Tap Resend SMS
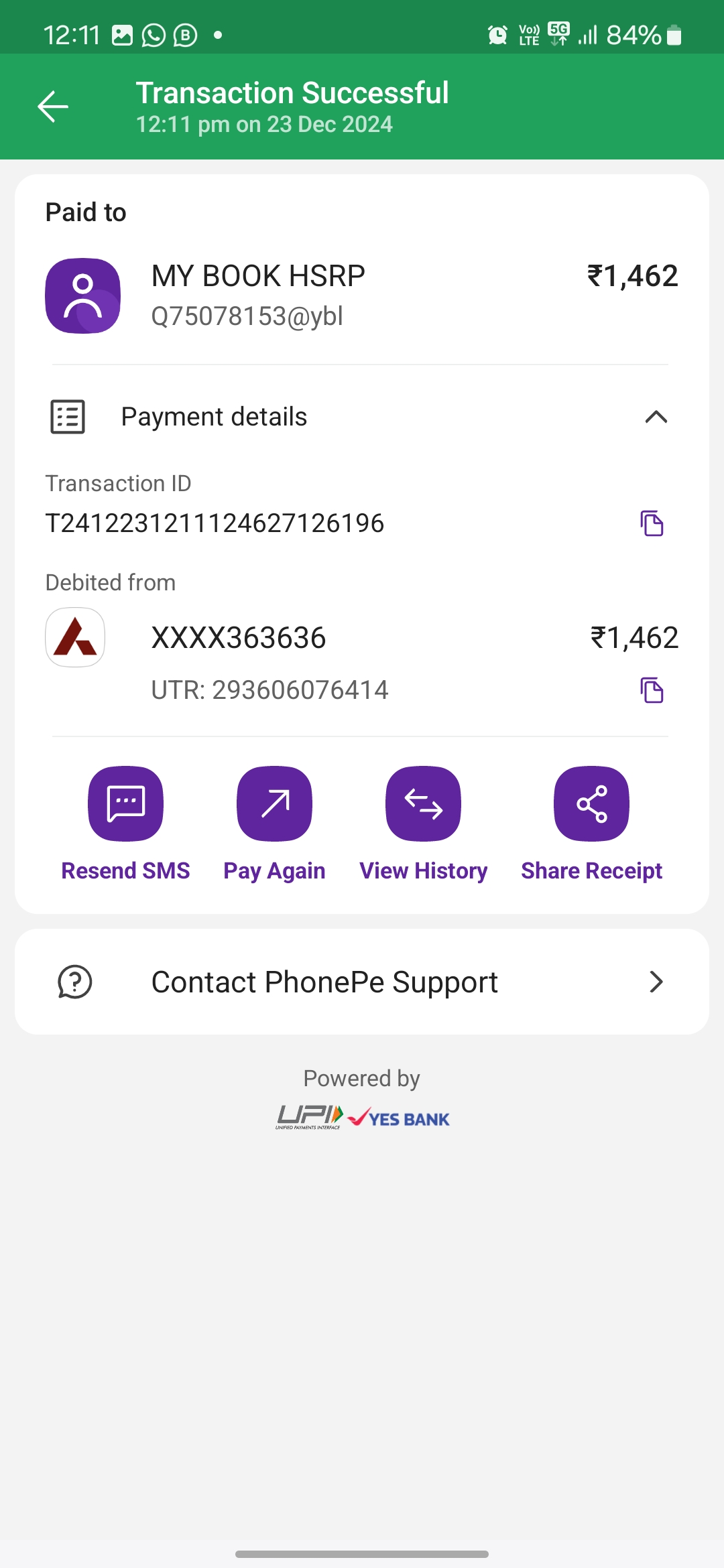This screenshot has height=1568, width=724. click(125, 803)
